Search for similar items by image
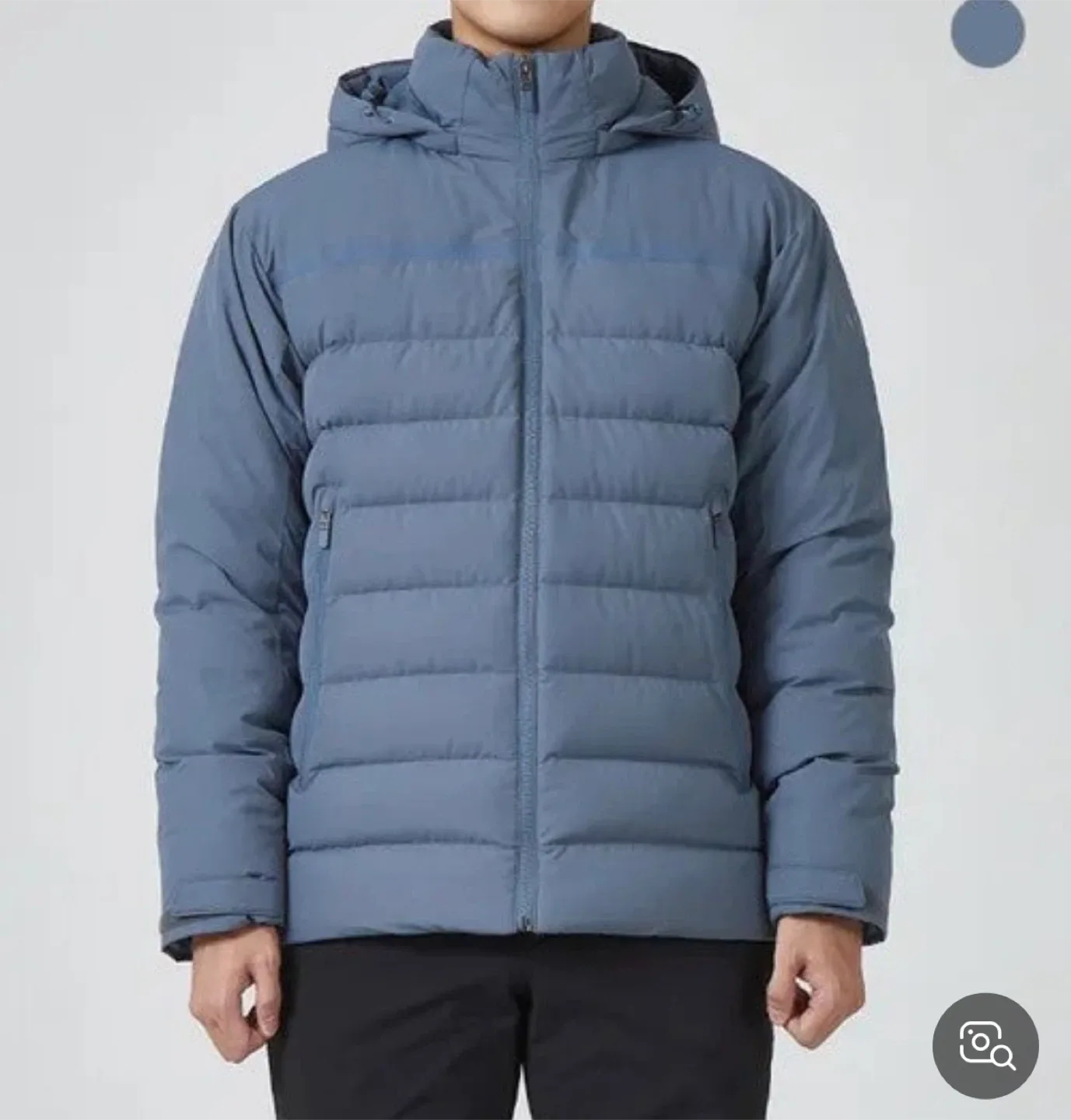1071x1120 pixels. [985, 1045]
